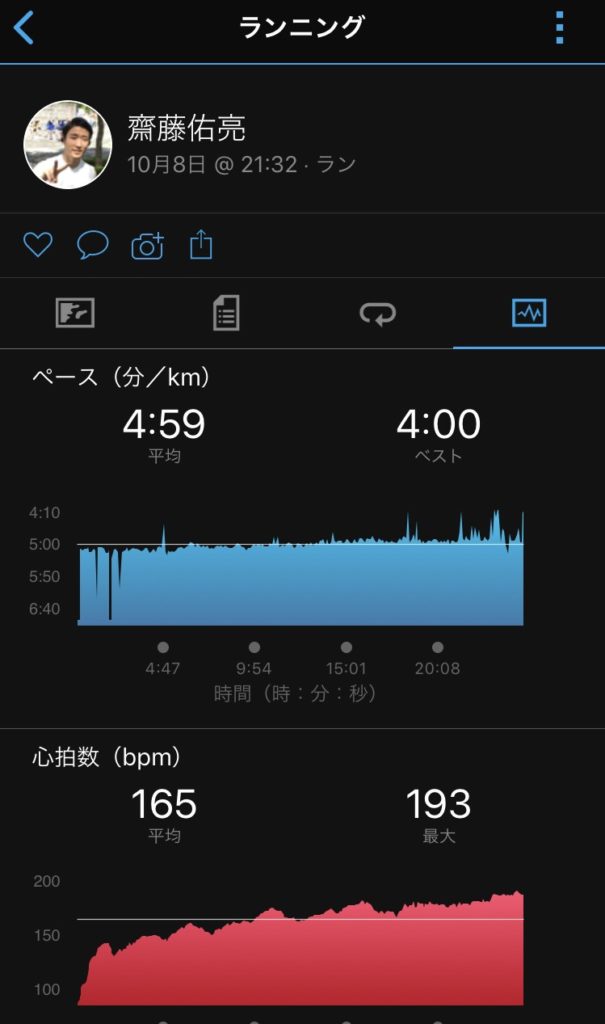Add a photo with the camera icon
This screenshot has width=605, height=1024.
tap(147, 246)
